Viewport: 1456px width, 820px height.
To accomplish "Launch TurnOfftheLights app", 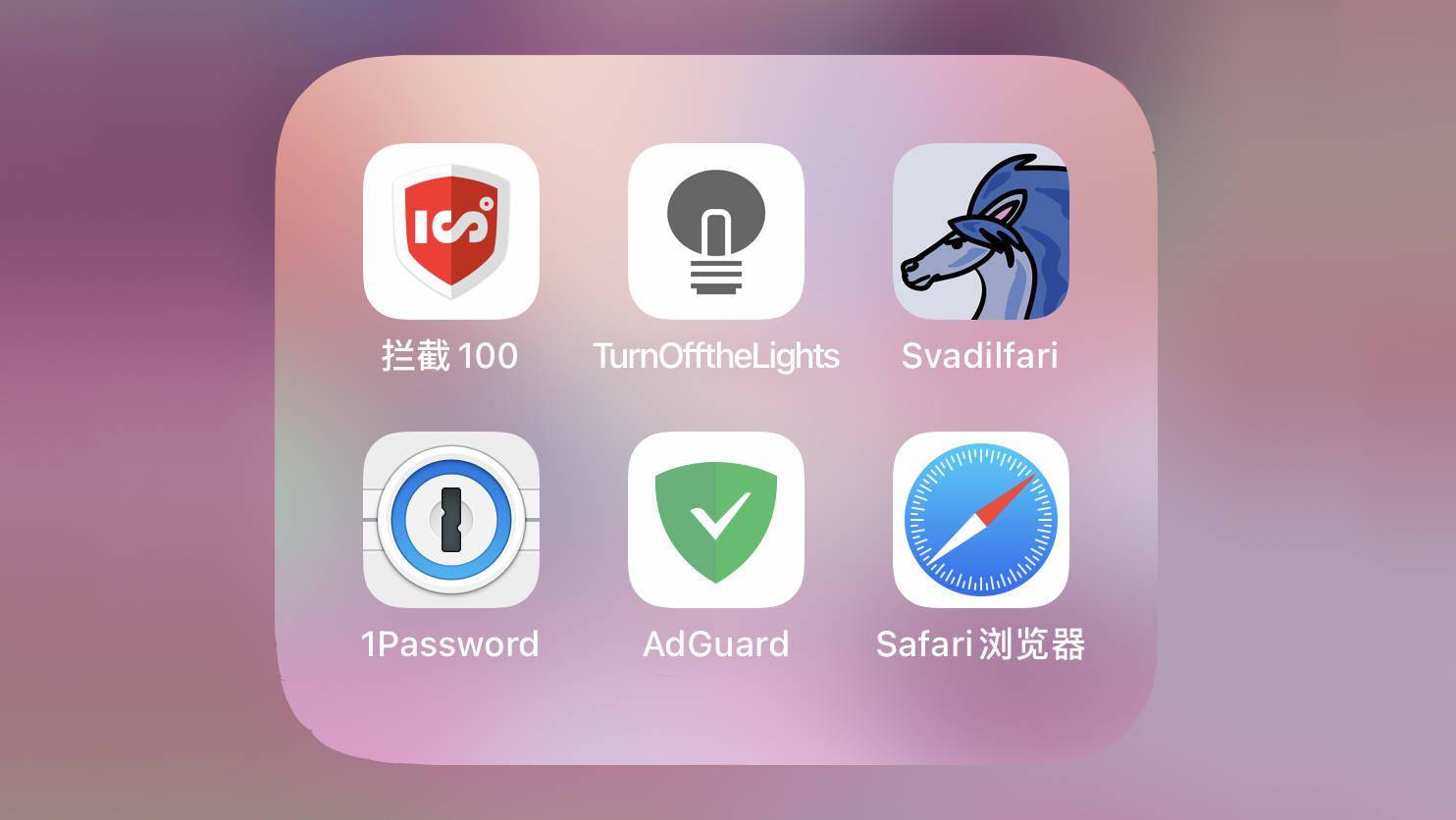I will pos(715,231).
